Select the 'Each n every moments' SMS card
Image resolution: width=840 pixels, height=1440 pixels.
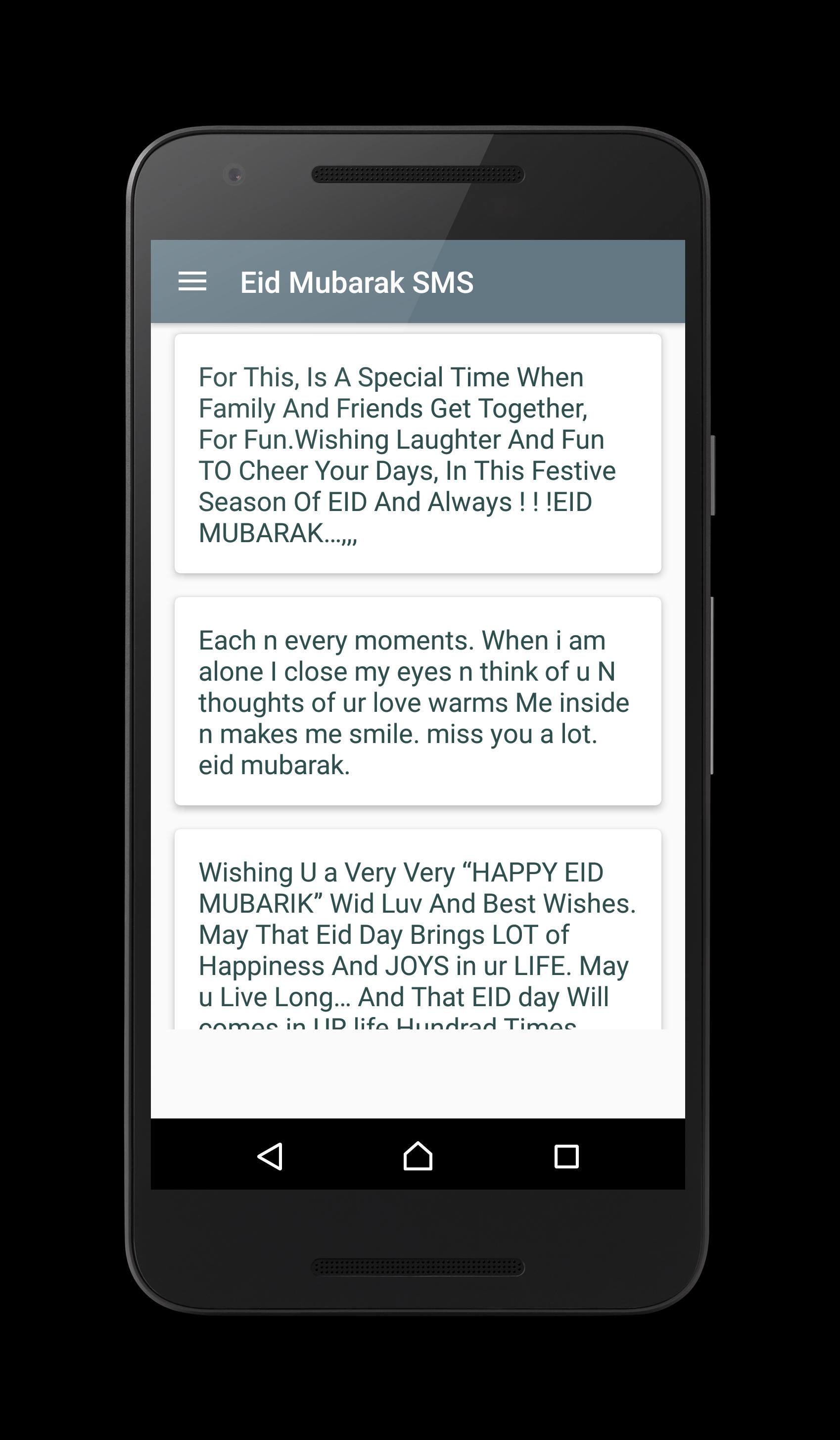[x=418, y=702]
